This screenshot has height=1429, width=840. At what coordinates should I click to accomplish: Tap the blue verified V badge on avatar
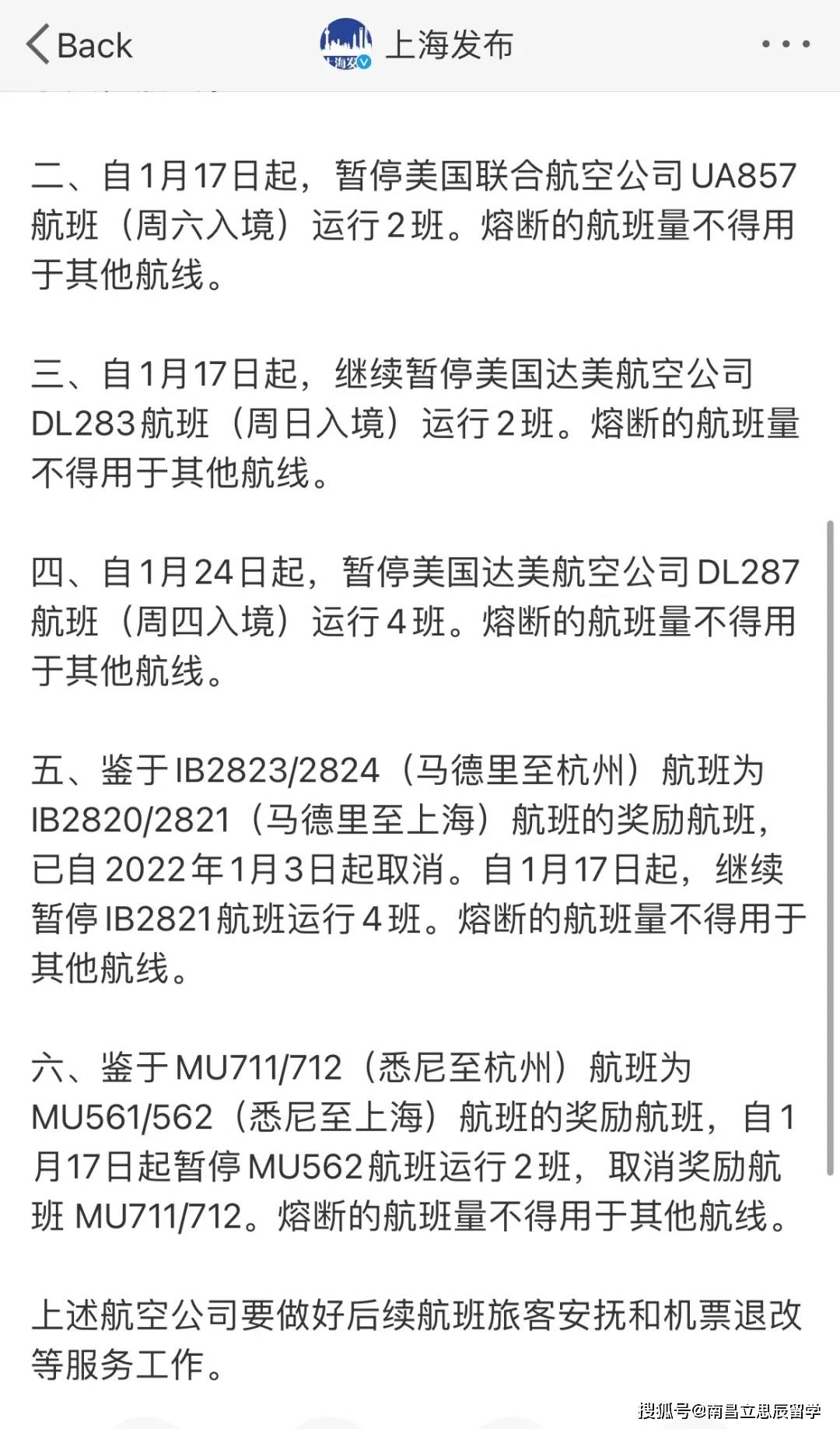[366, 61]
